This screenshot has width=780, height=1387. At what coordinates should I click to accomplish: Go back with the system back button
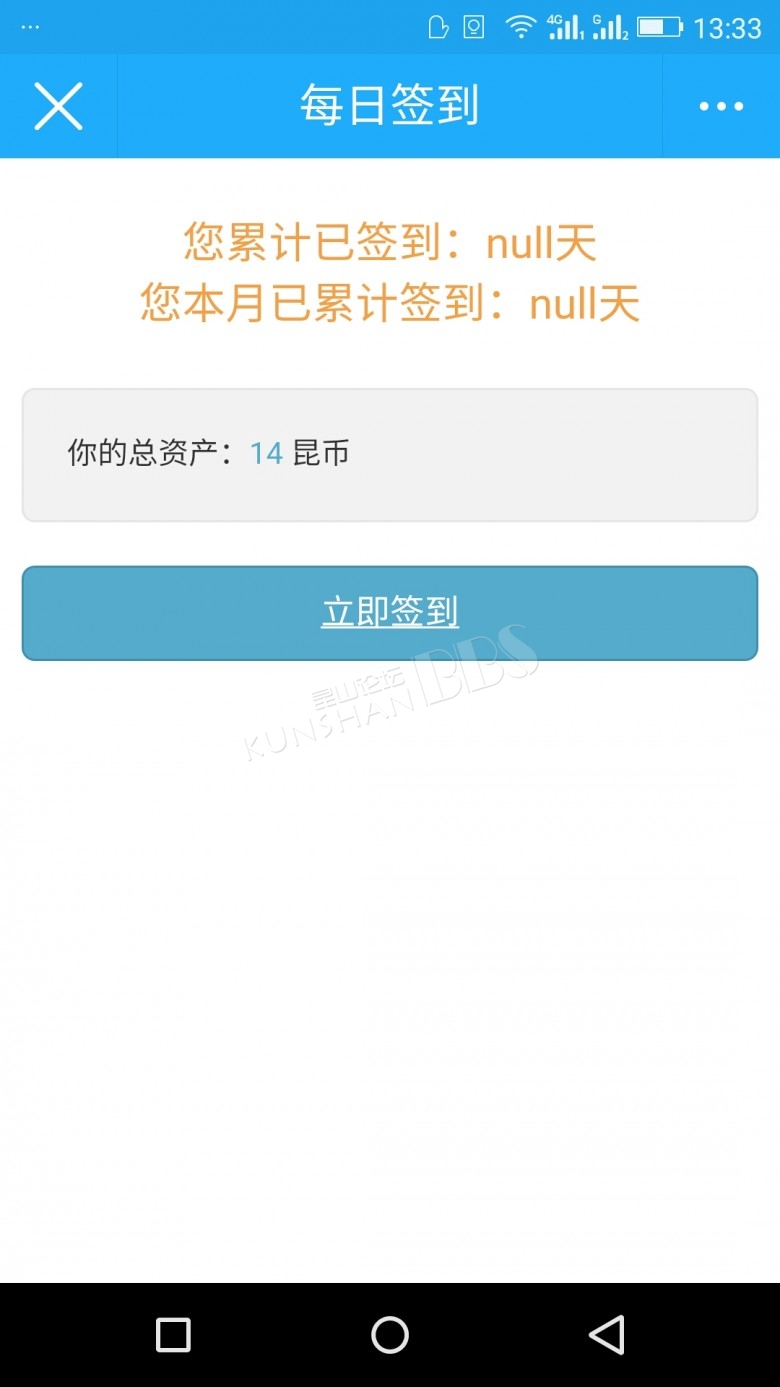point(607,1335)
